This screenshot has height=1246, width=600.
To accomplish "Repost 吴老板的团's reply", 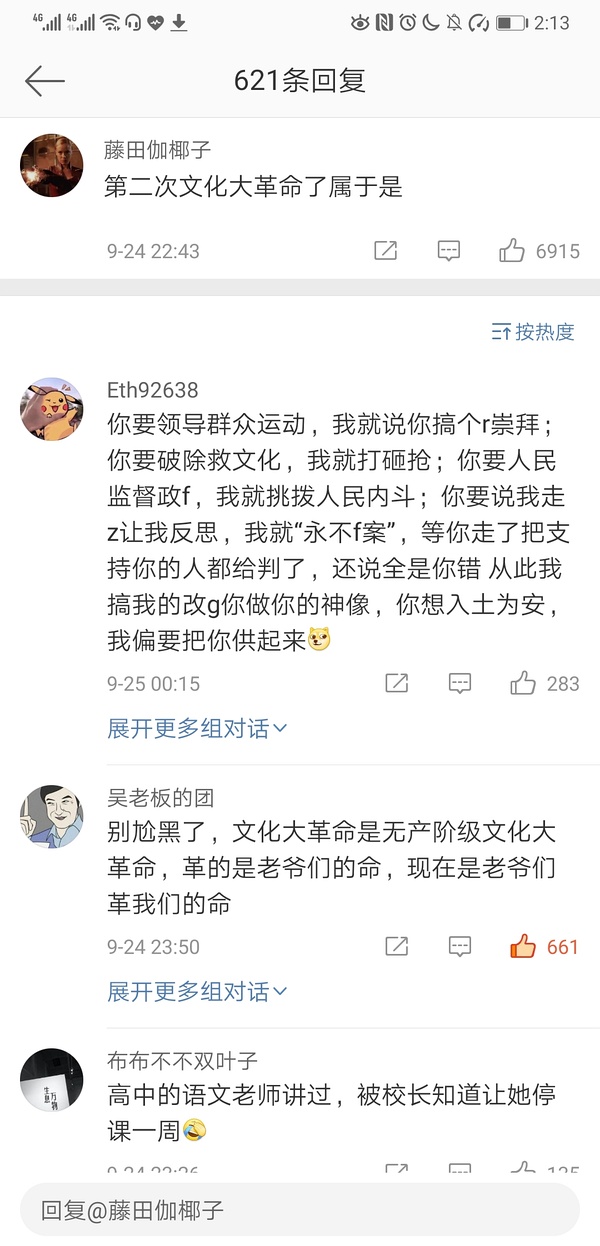I will [397, 947].
